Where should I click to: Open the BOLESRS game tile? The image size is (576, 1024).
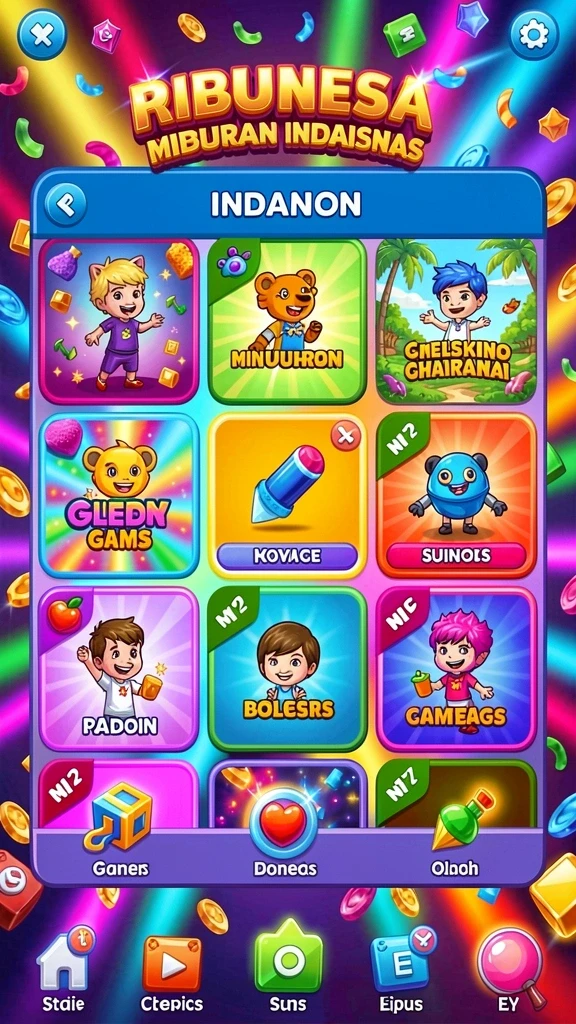(x=287, y=669)
